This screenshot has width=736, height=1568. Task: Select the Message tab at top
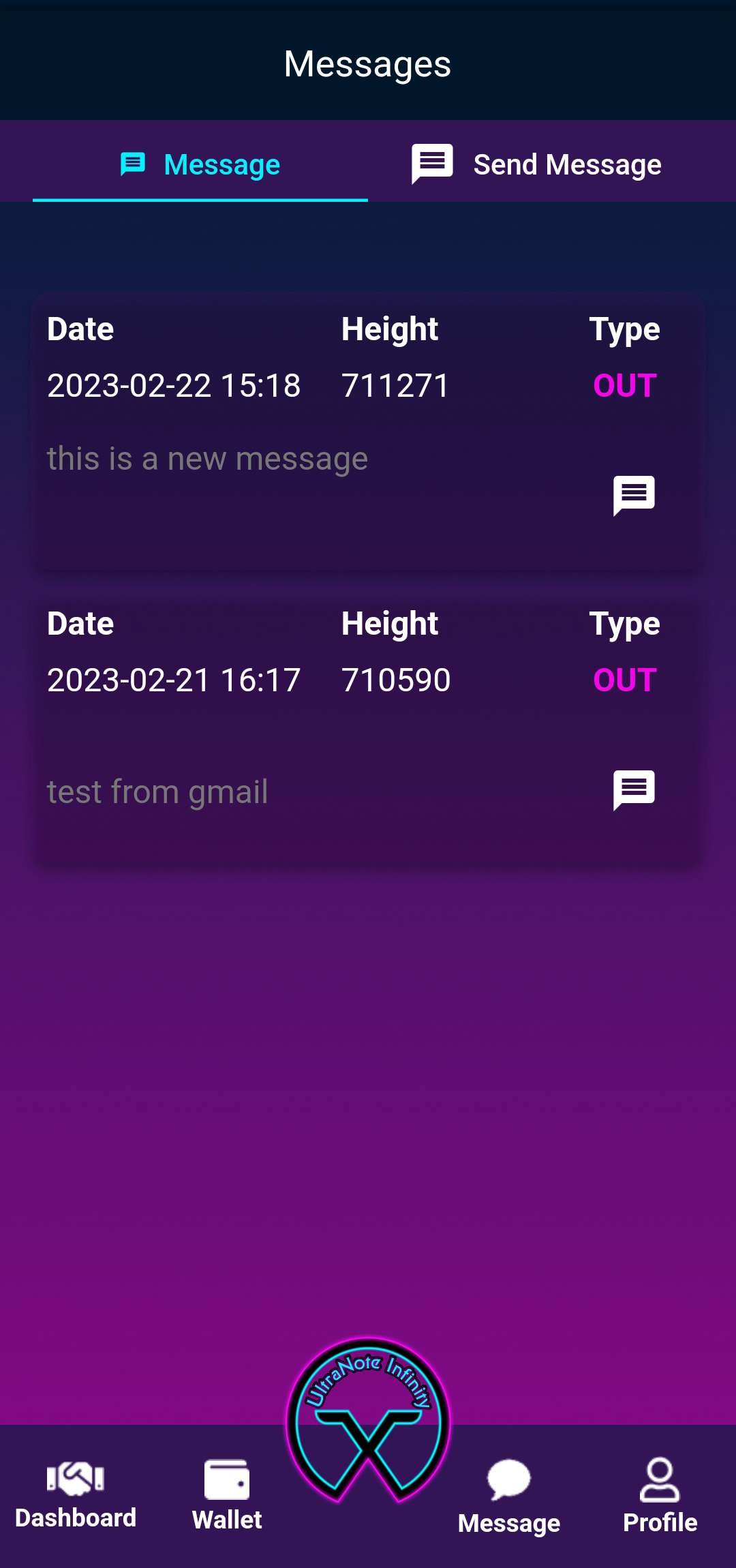click(x=200, y=164)
